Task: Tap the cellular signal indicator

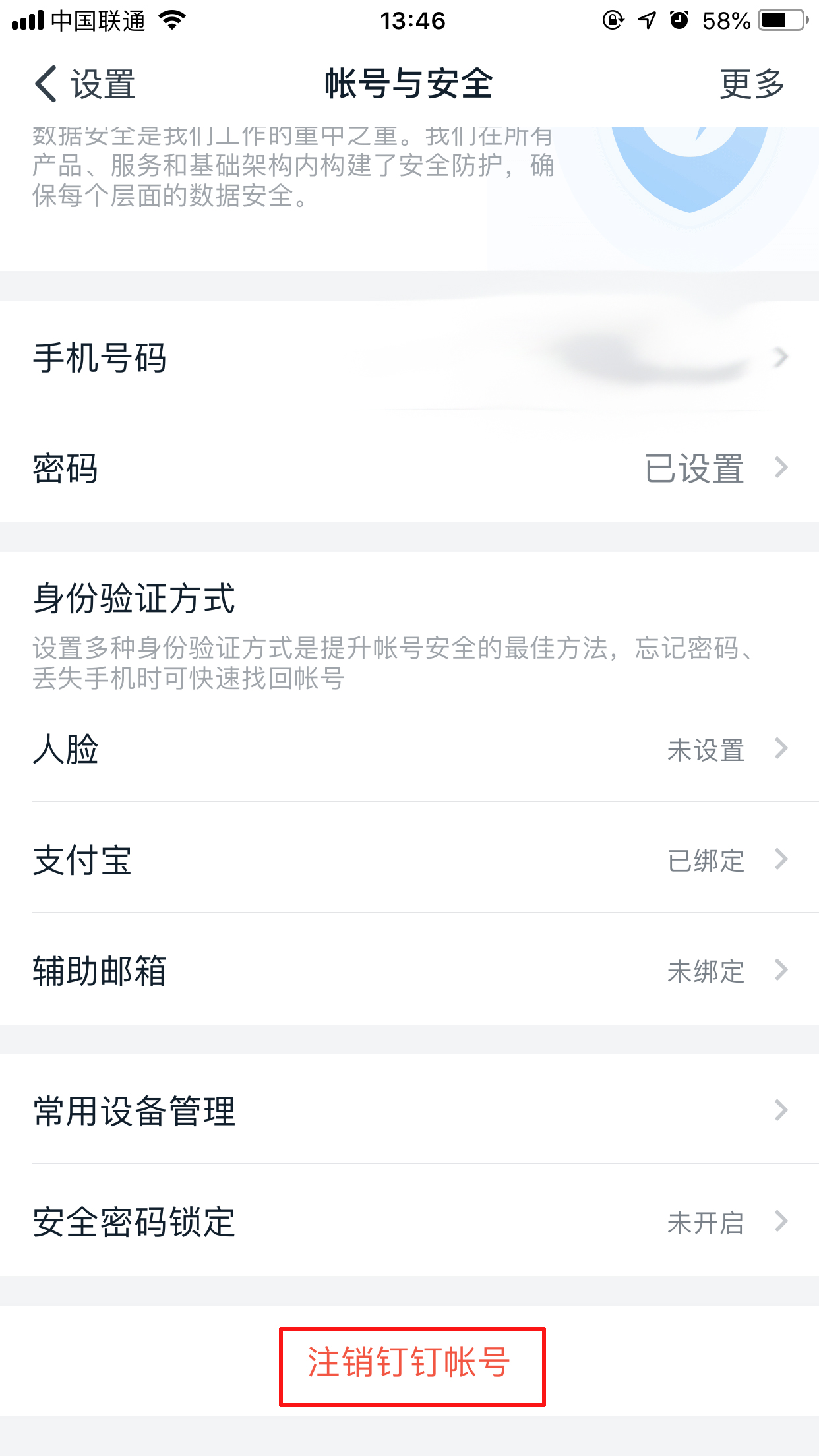Action: click(26, 20)
